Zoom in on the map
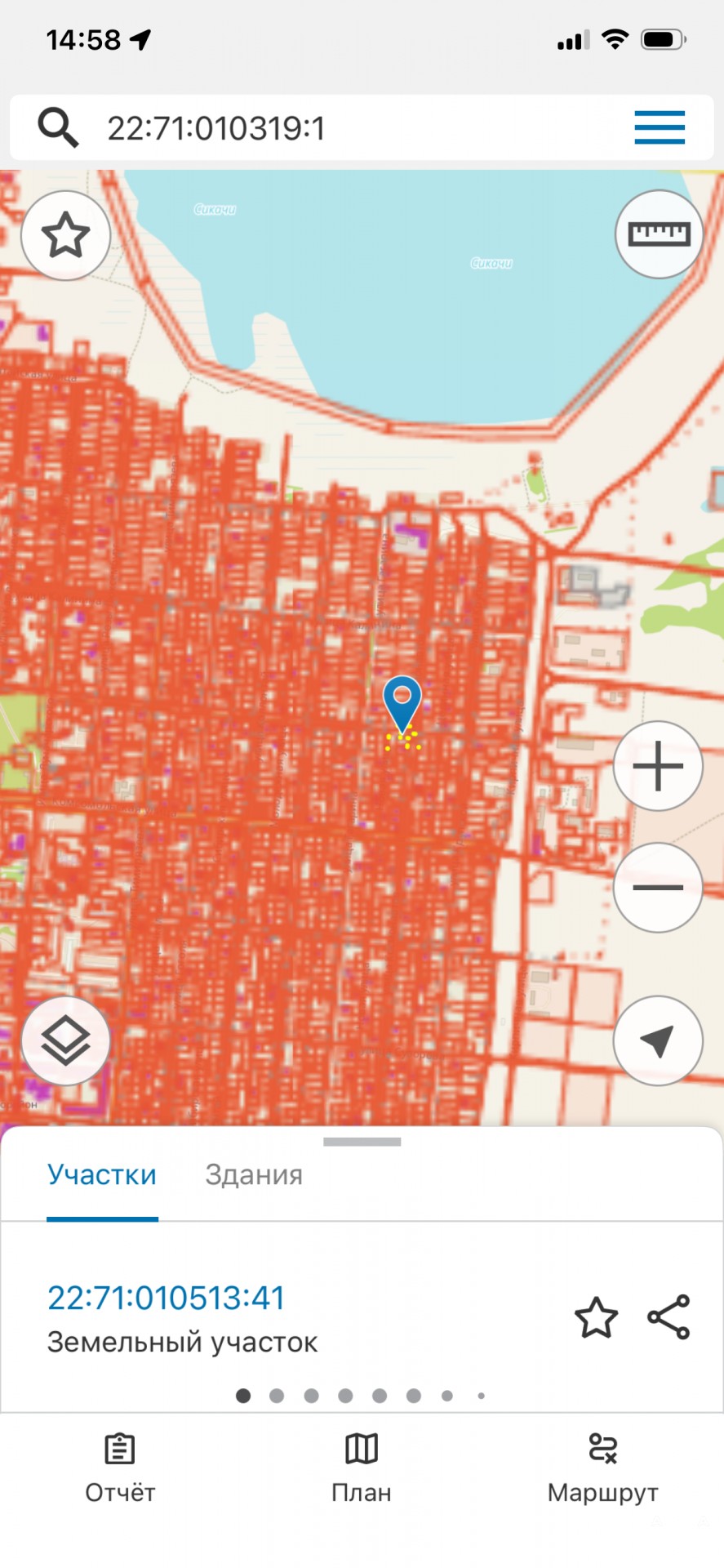 [658, 766]
